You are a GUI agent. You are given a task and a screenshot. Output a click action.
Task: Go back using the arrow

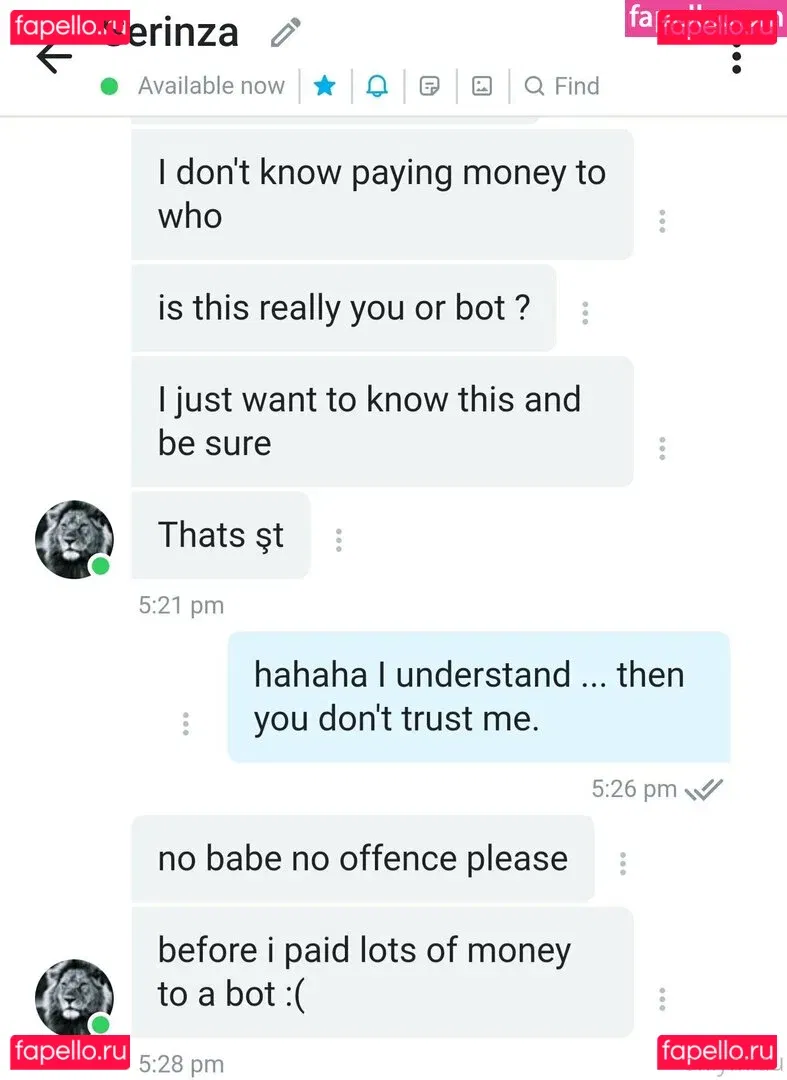(x=54, y=58)
